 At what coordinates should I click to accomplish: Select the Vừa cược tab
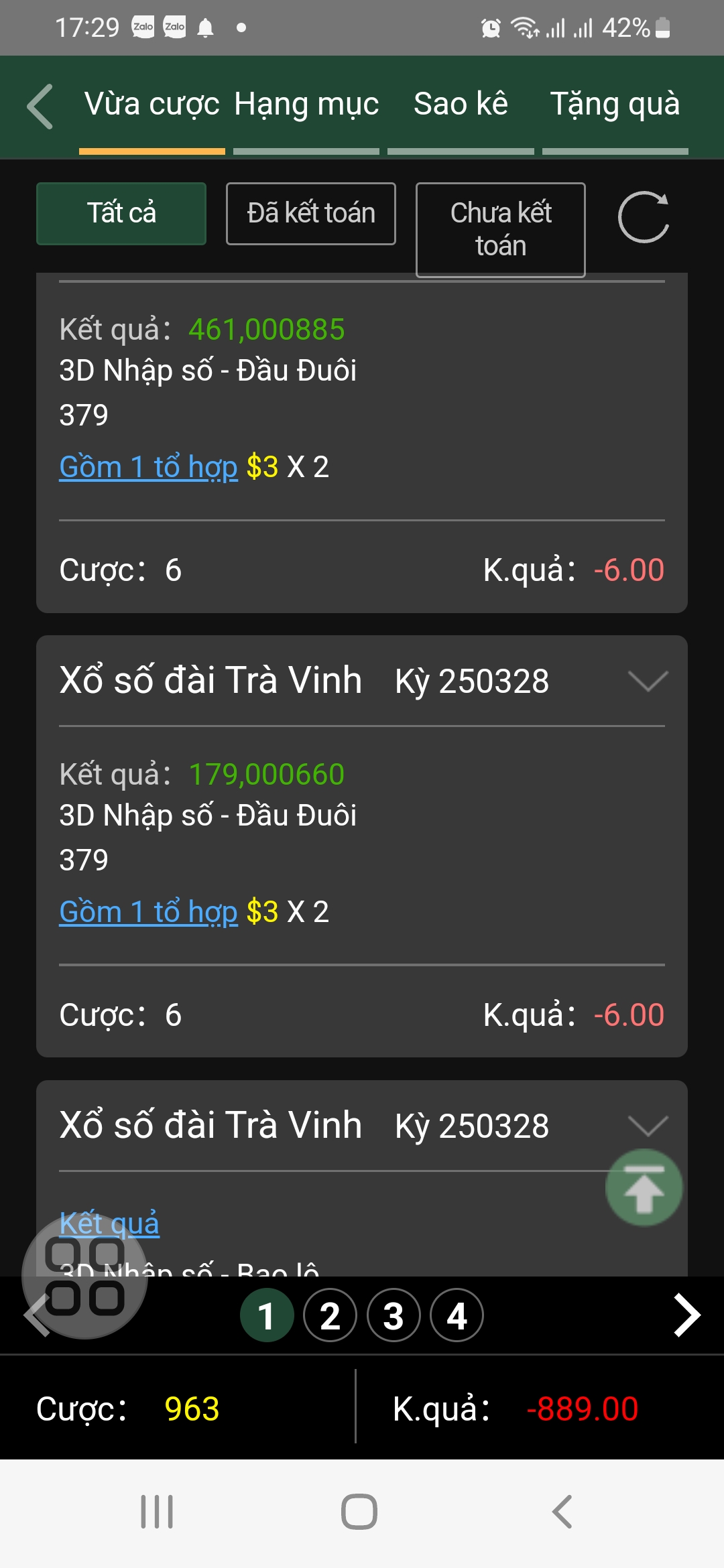click(152, 105)
